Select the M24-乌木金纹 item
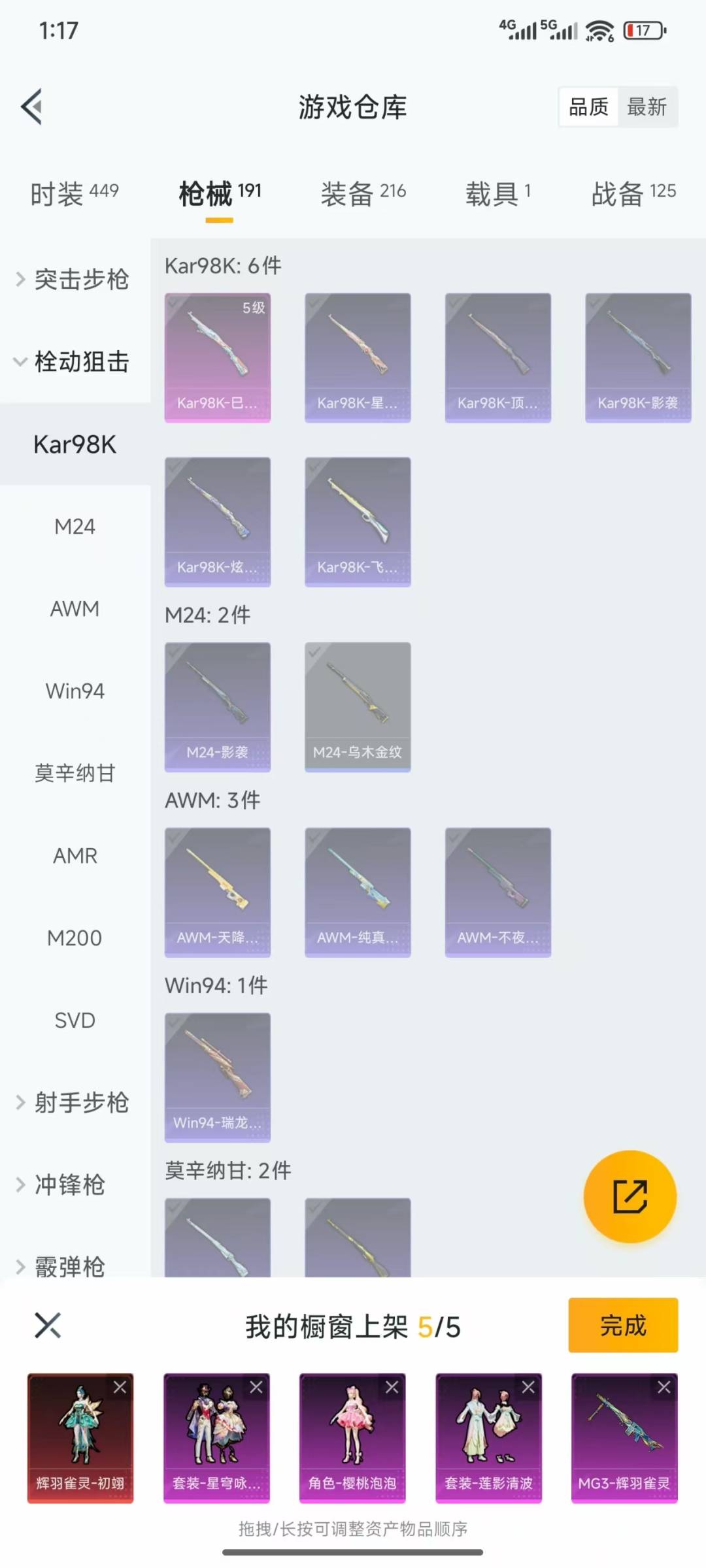 pyautogui.click(x=358, y=706)
